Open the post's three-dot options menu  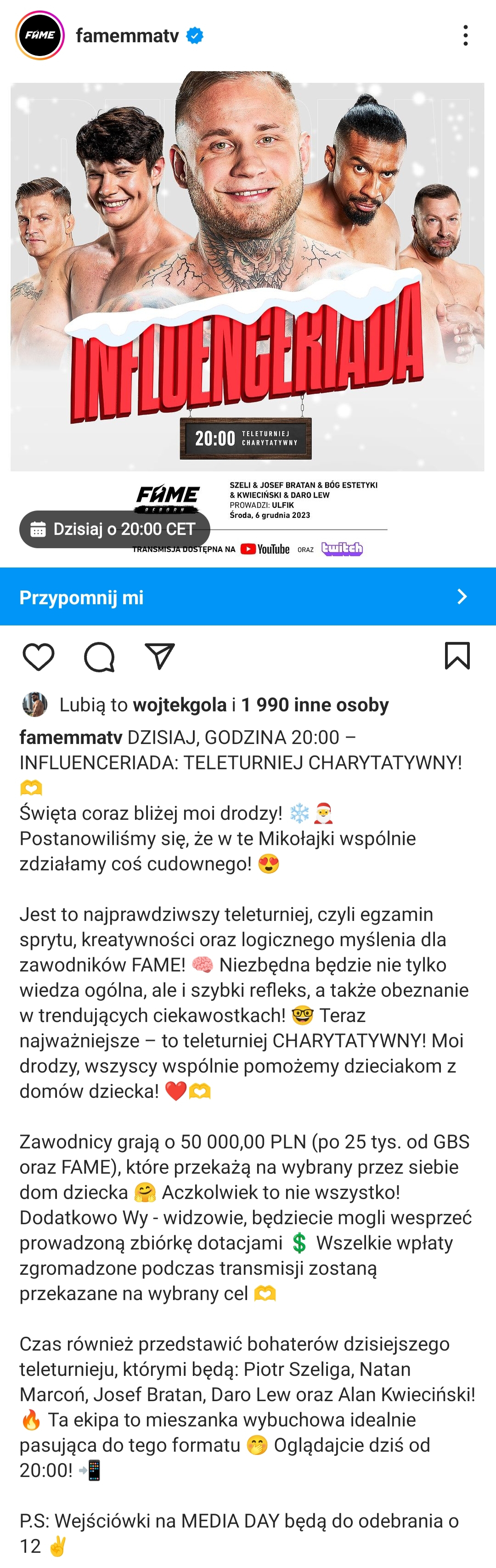click(466, 35)
